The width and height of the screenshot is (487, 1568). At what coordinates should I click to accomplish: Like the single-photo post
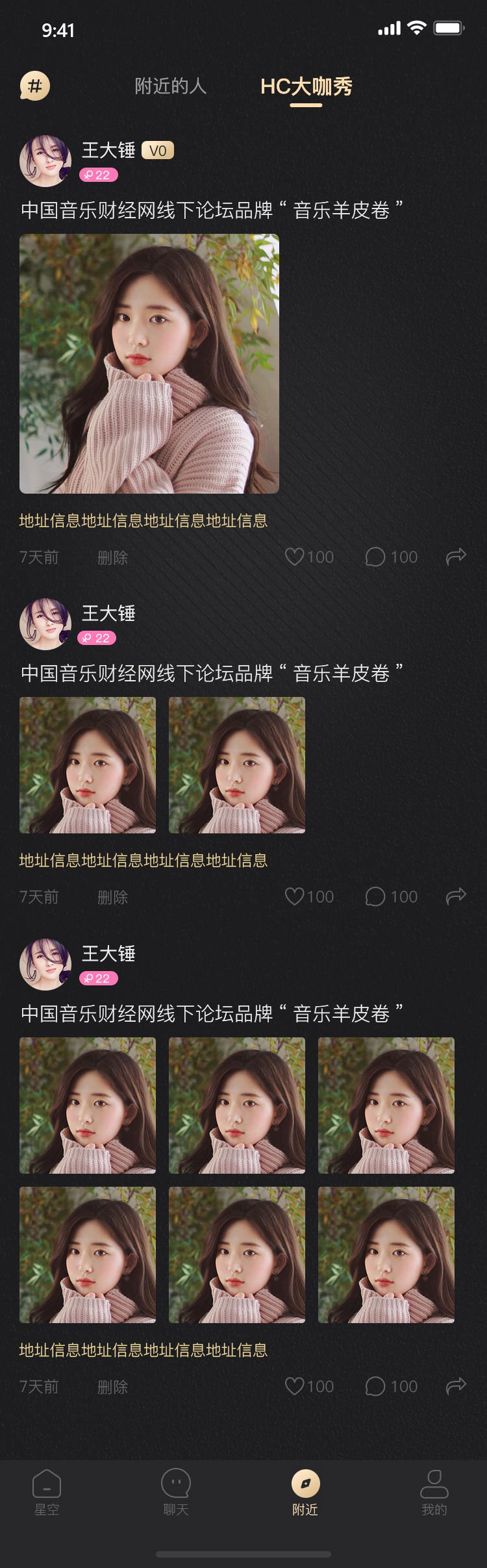point(309,557)
